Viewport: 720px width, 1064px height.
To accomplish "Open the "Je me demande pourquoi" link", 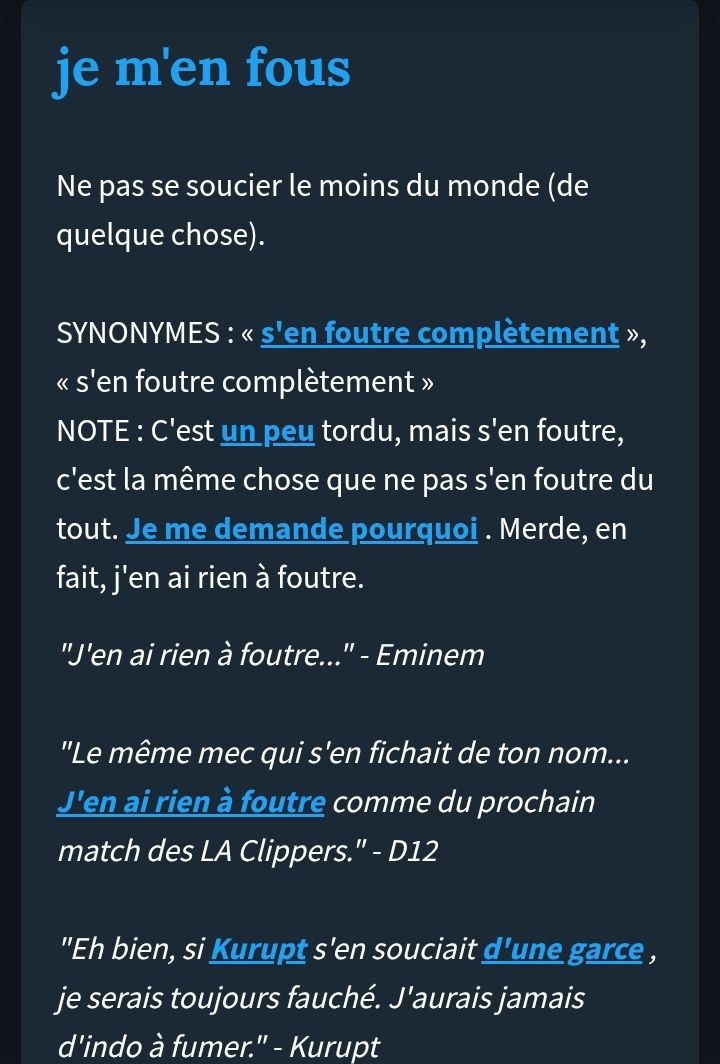I will pos(301,529).
